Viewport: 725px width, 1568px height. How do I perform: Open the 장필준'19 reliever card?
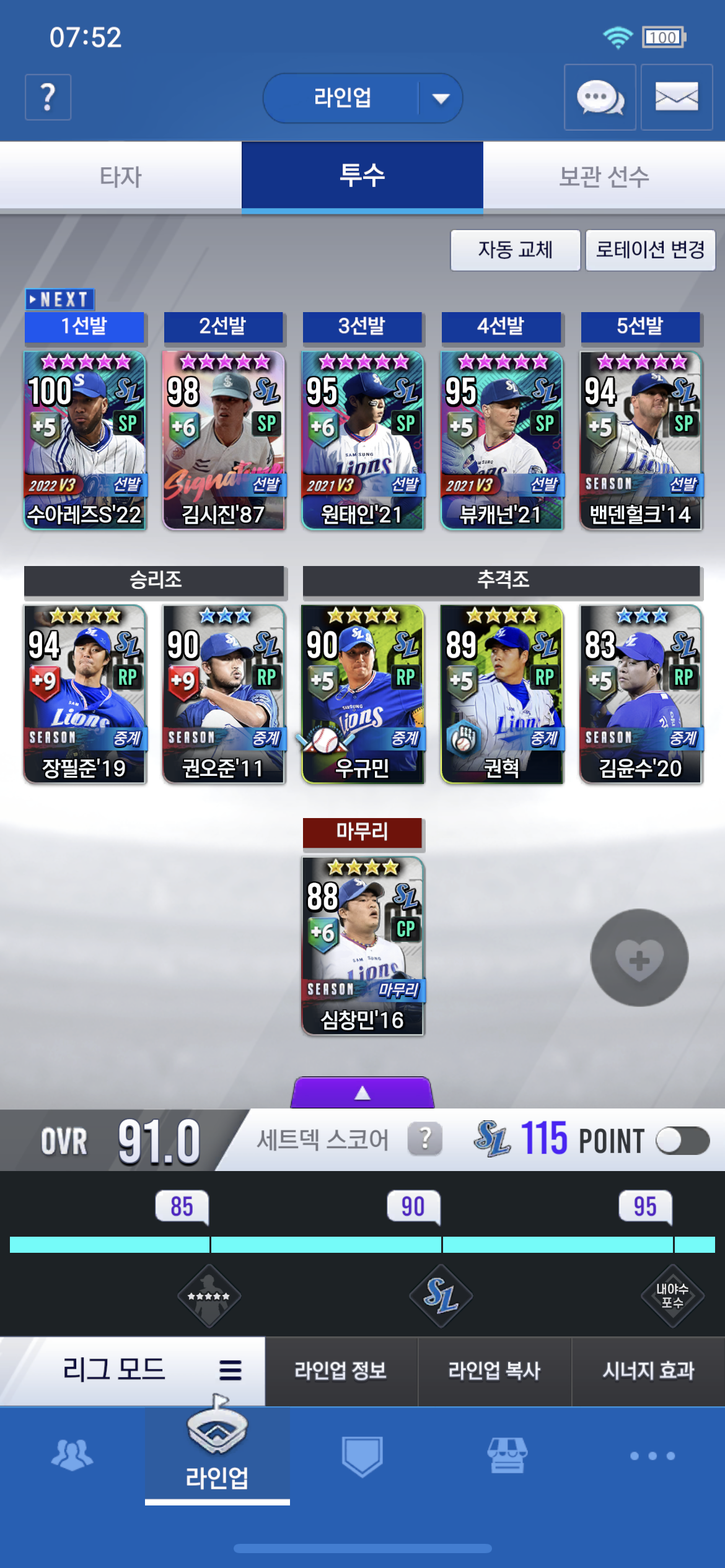tap(85, 694)
